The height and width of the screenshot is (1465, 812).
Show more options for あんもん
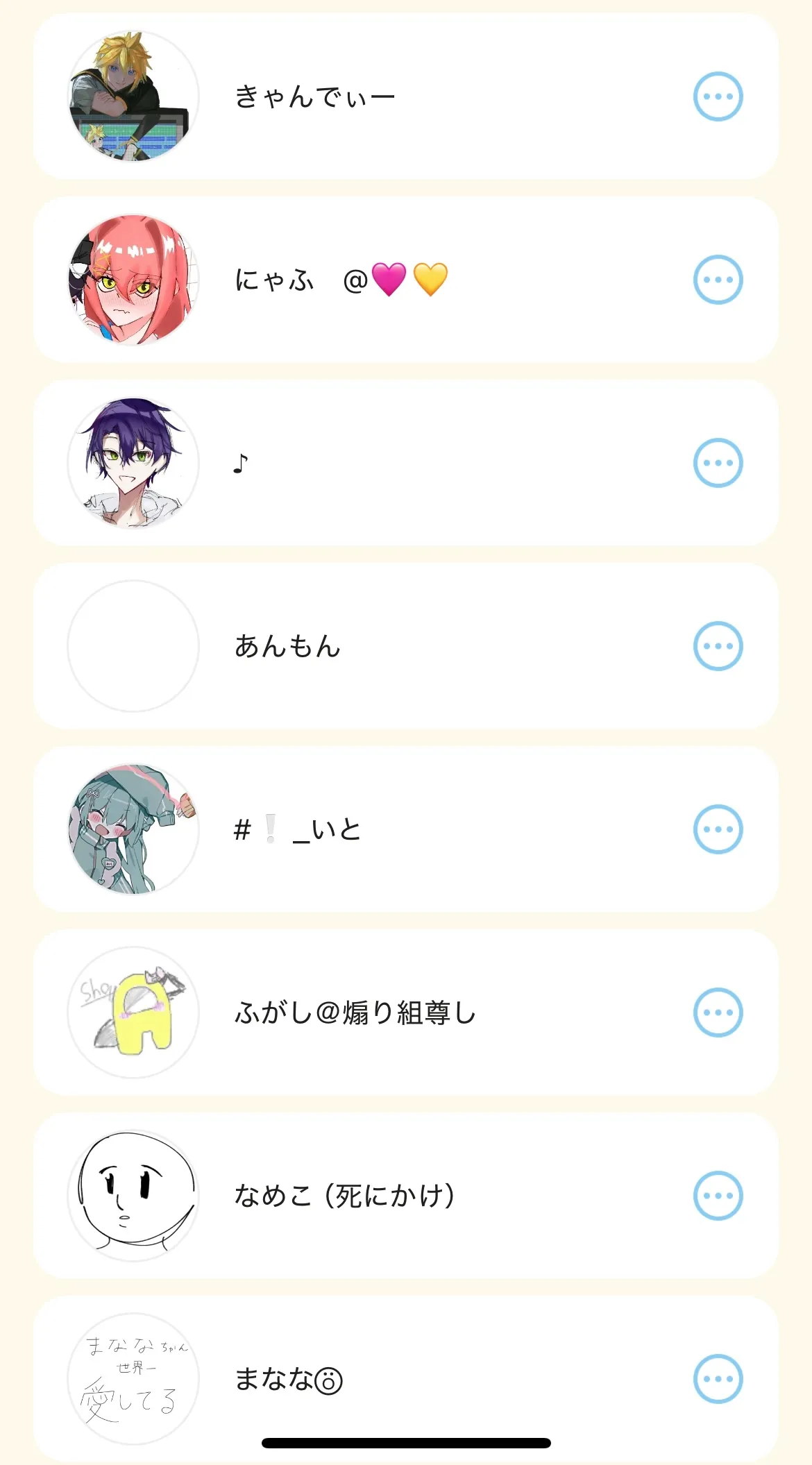click(718, 646)
